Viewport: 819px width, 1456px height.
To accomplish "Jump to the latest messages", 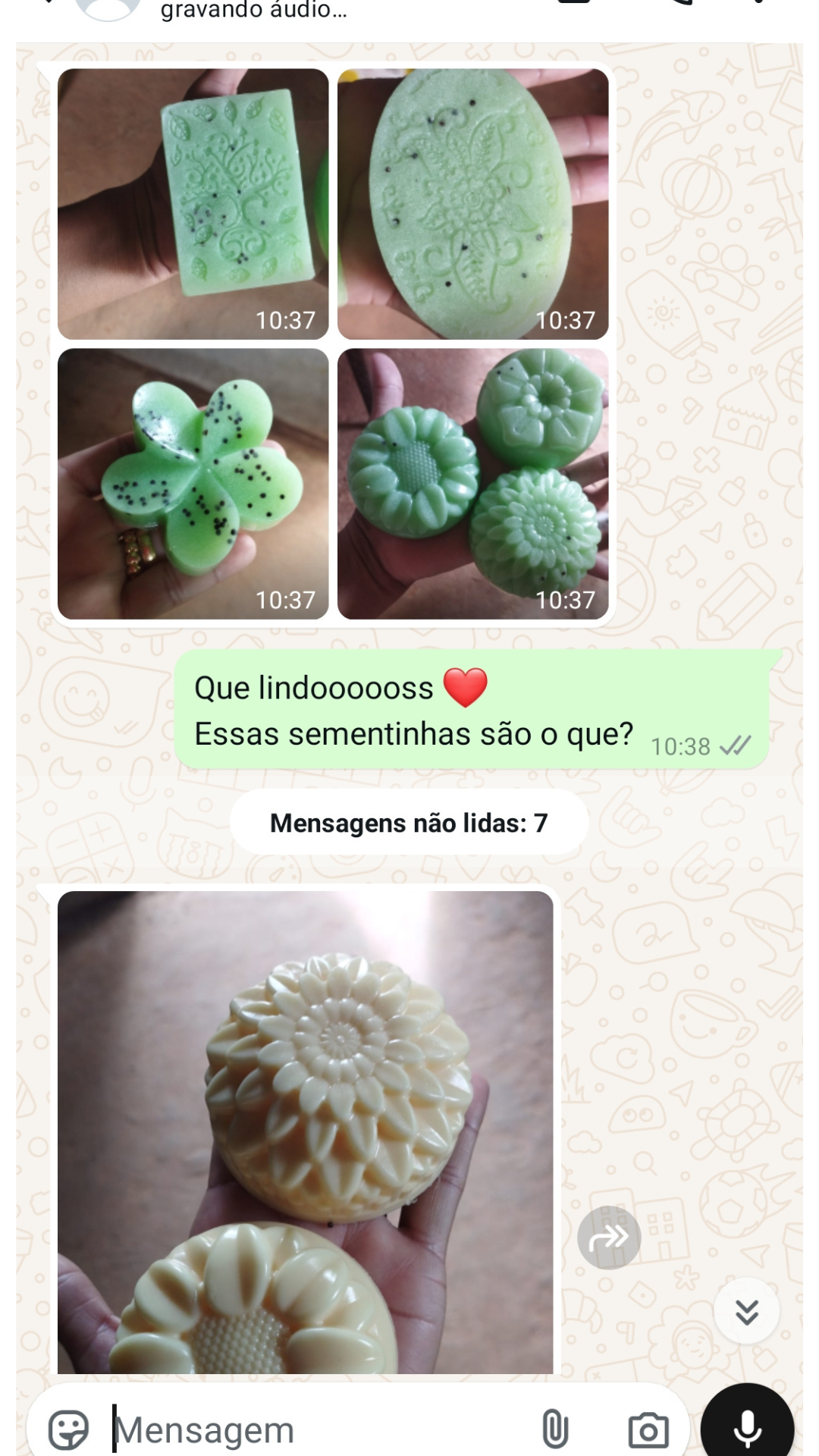I will [x=746, y=1311].
